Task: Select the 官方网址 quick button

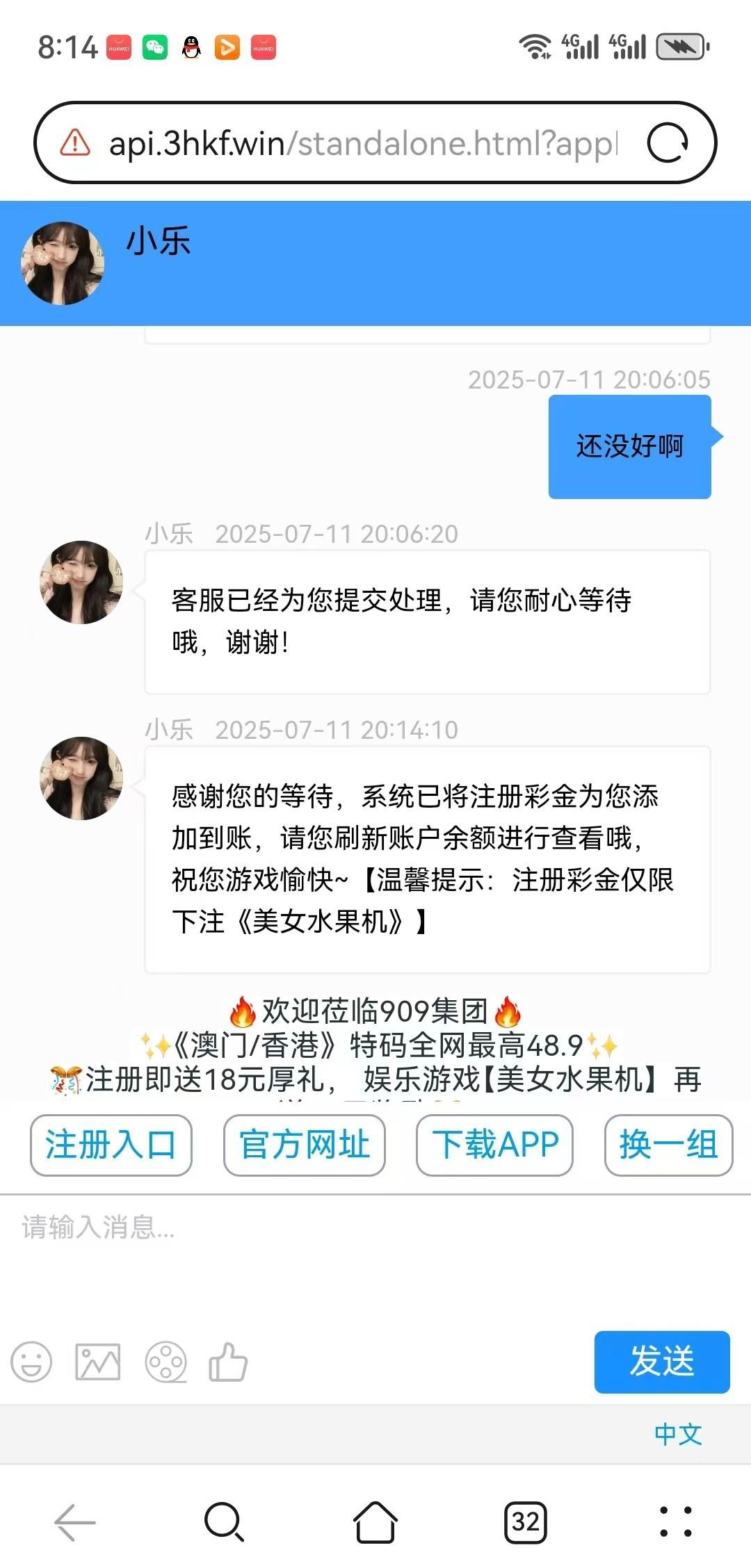Action: tap(304, 1145)
